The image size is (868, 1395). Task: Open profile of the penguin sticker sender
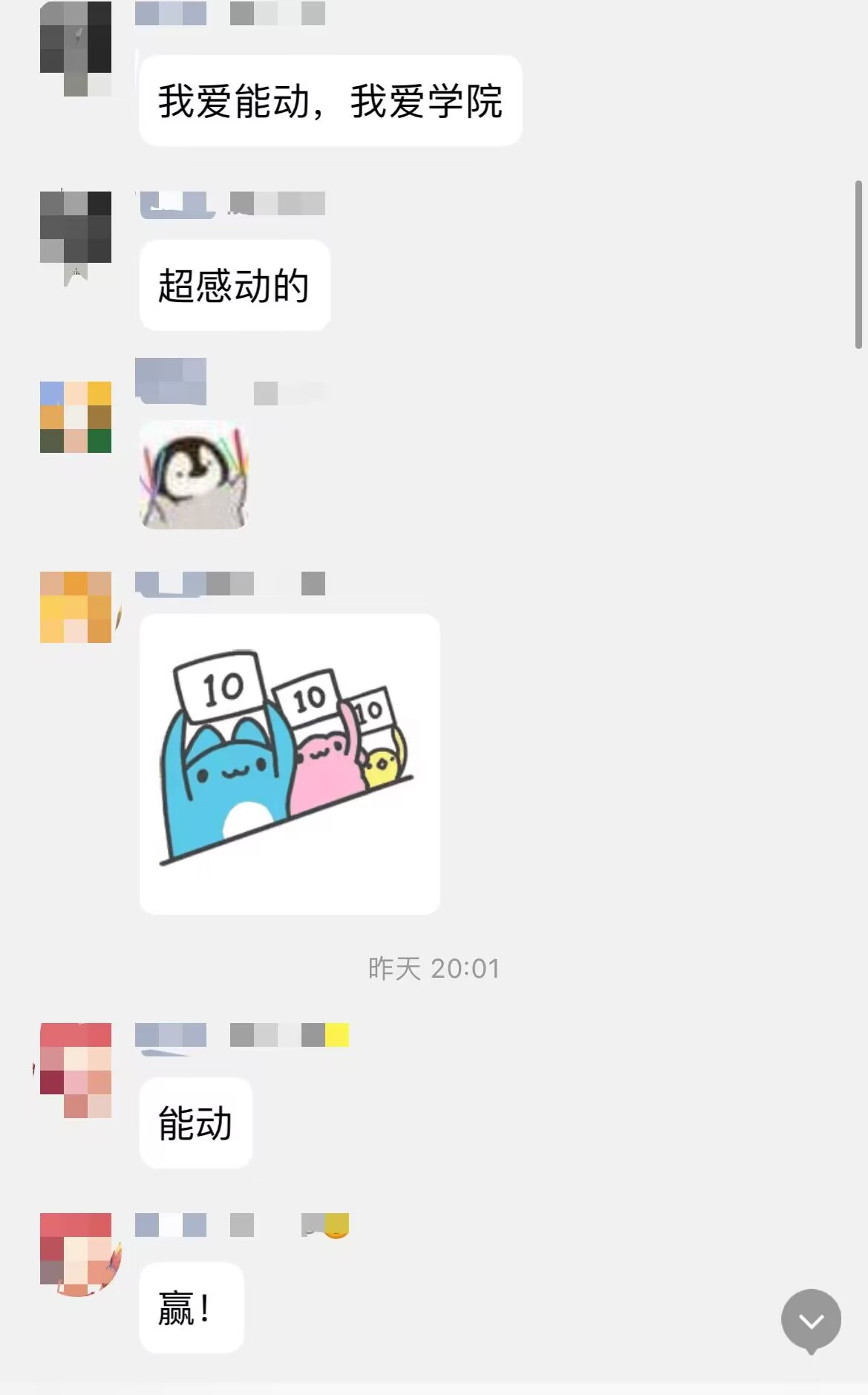point(76,417)
